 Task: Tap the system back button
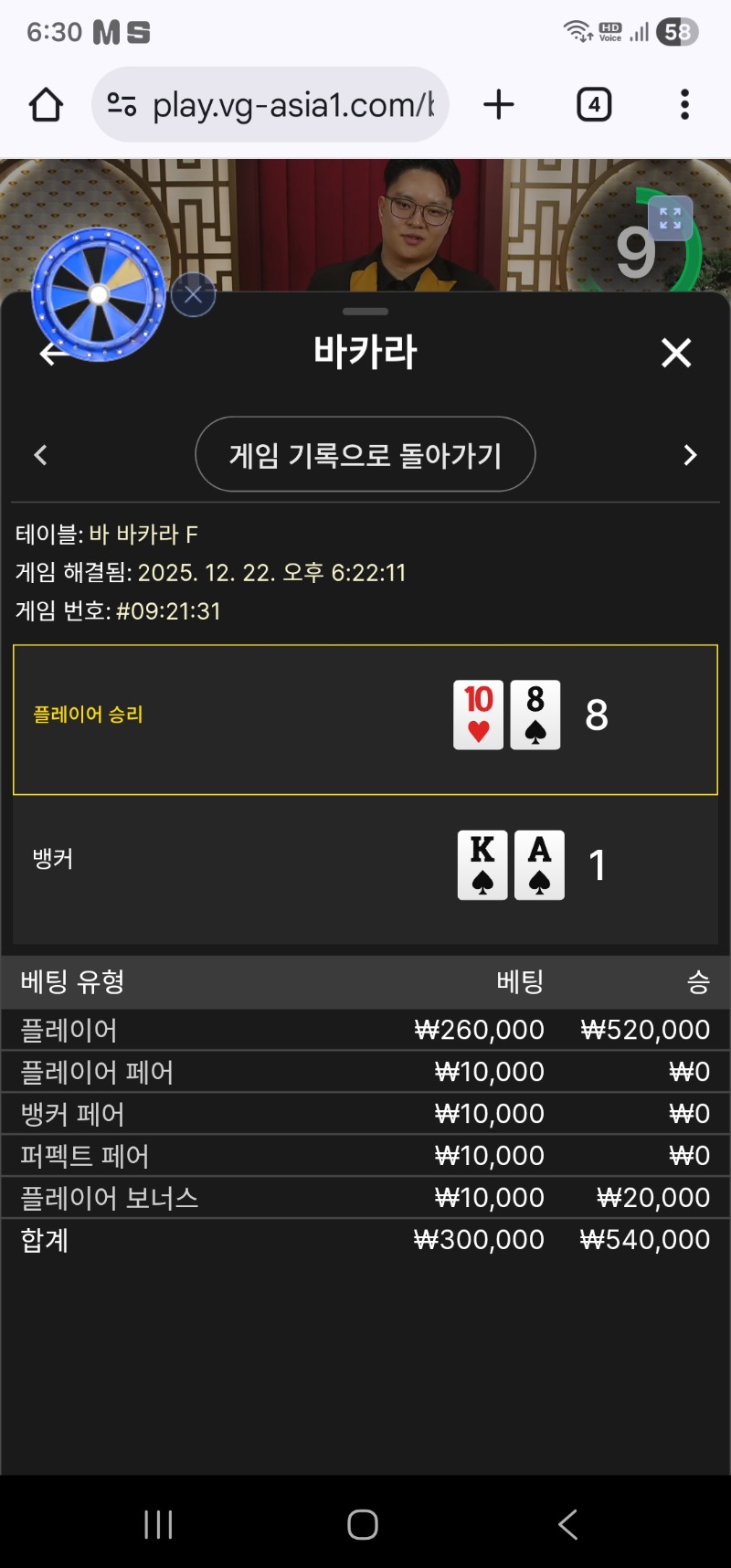click(567, 1524)
